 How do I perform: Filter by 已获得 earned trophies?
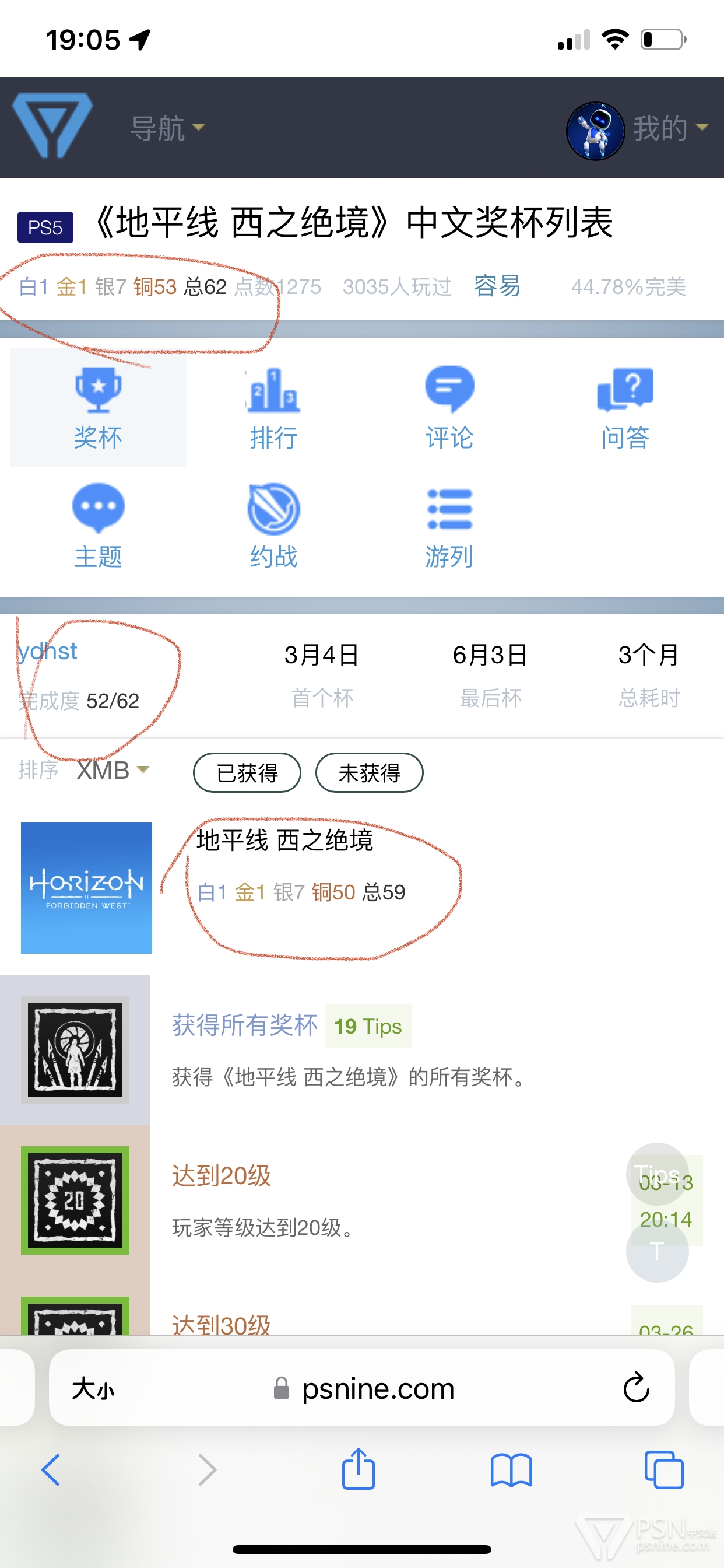[247, 773]
